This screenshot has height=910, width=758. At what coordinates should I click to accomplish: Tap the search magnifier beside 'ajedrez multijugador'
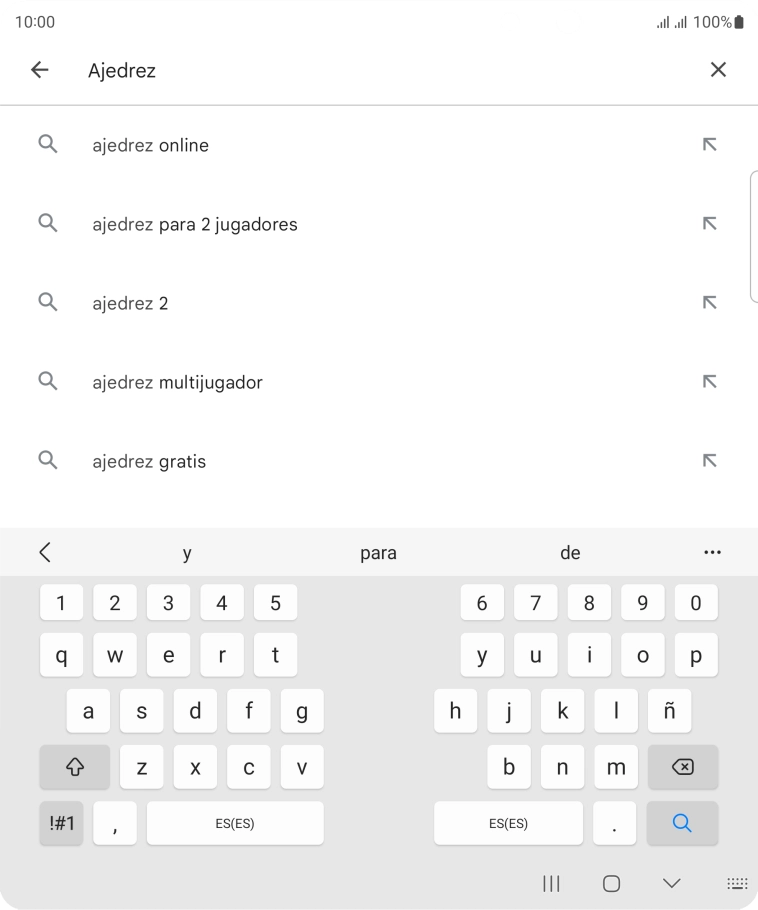[x=48, y=381]
